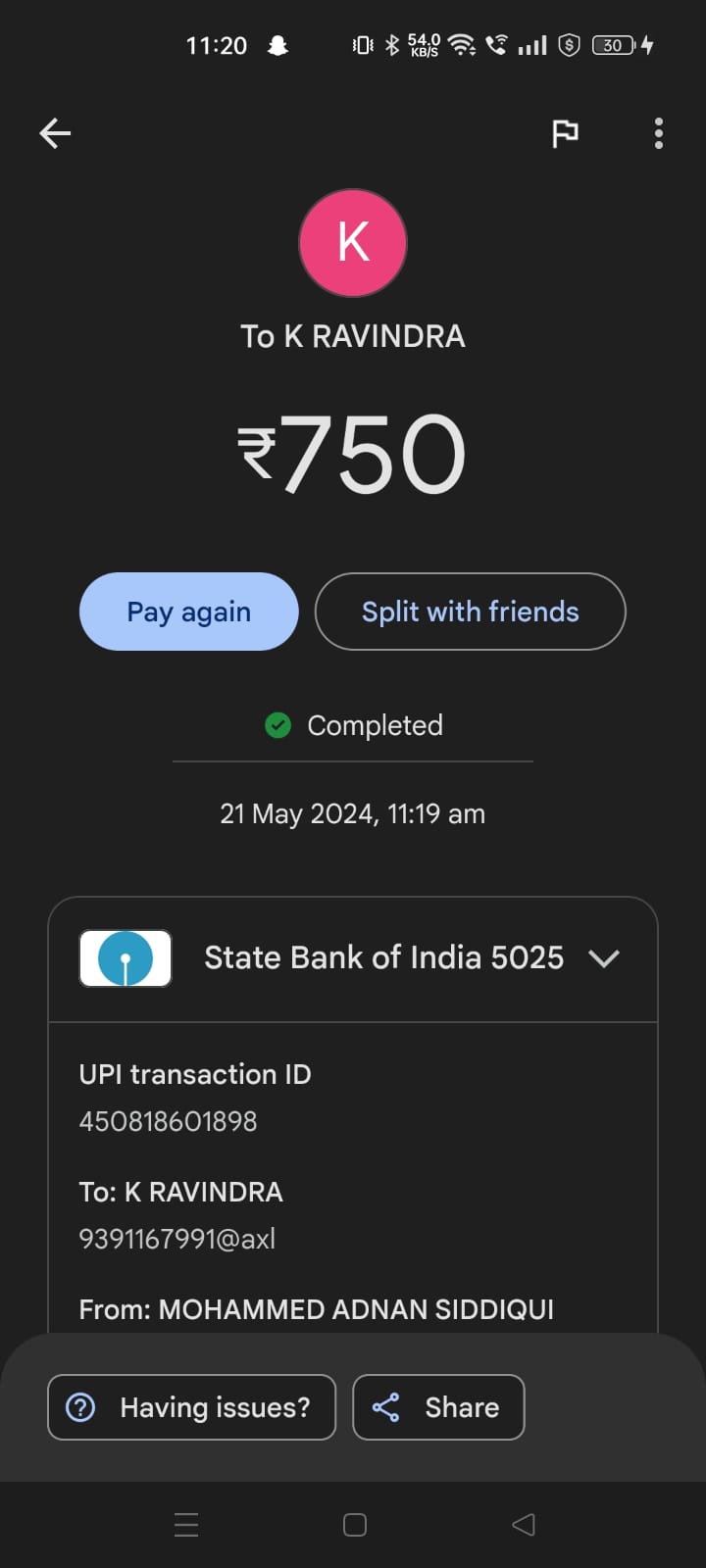This screenshot has width=706, height=1568.
Task: Report this payment with the flag icon
Action: coord(565,133)
